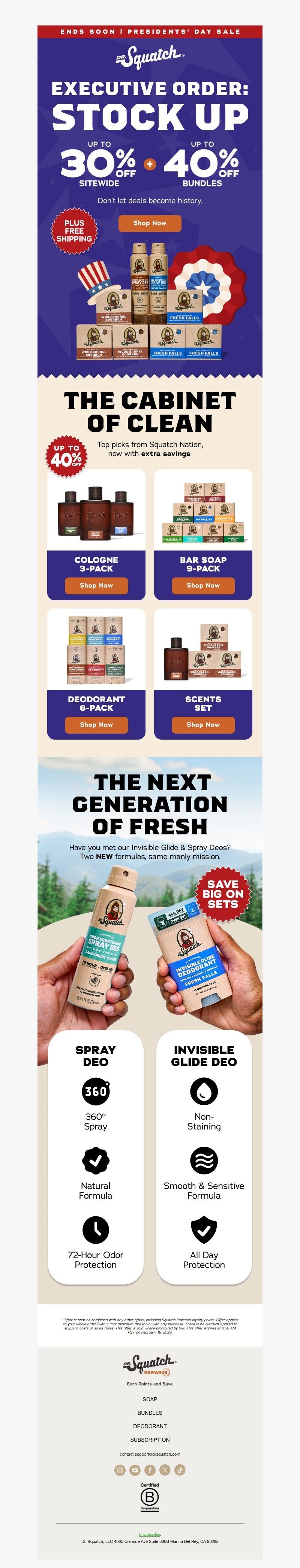
Task: Shop Now for Cologne 3-Pack
Action: point(96,585)
